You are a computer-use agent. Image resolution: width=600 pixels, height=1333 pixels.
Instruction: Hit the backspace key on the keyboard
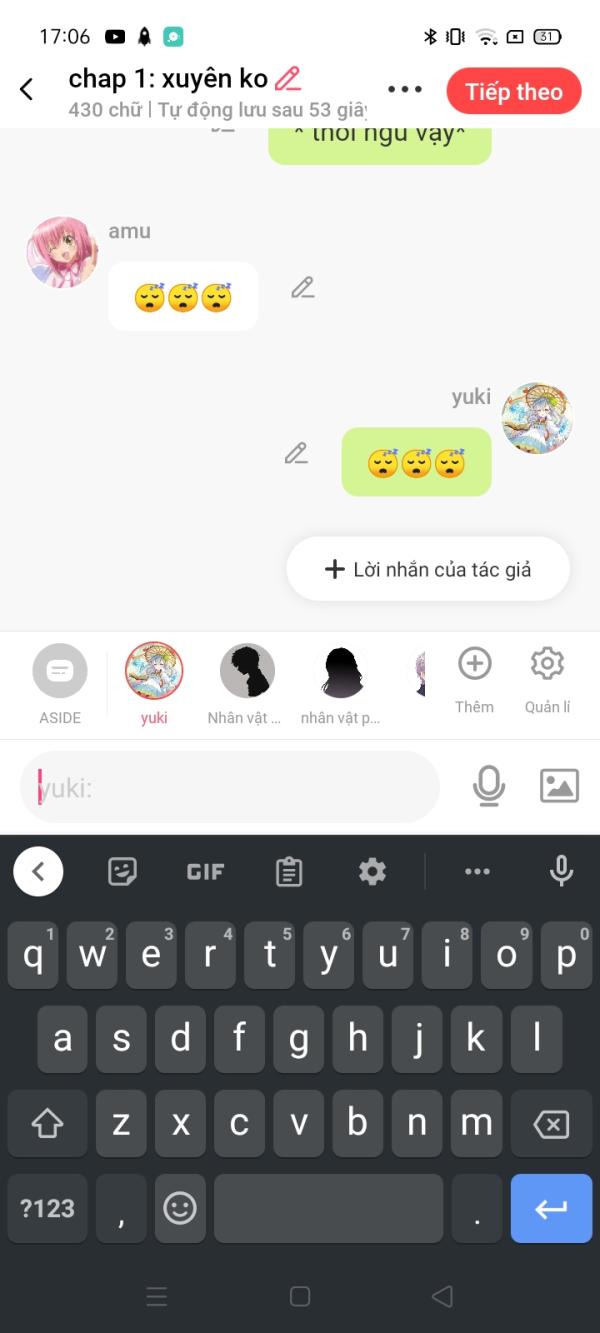(x=551, y=1124)
